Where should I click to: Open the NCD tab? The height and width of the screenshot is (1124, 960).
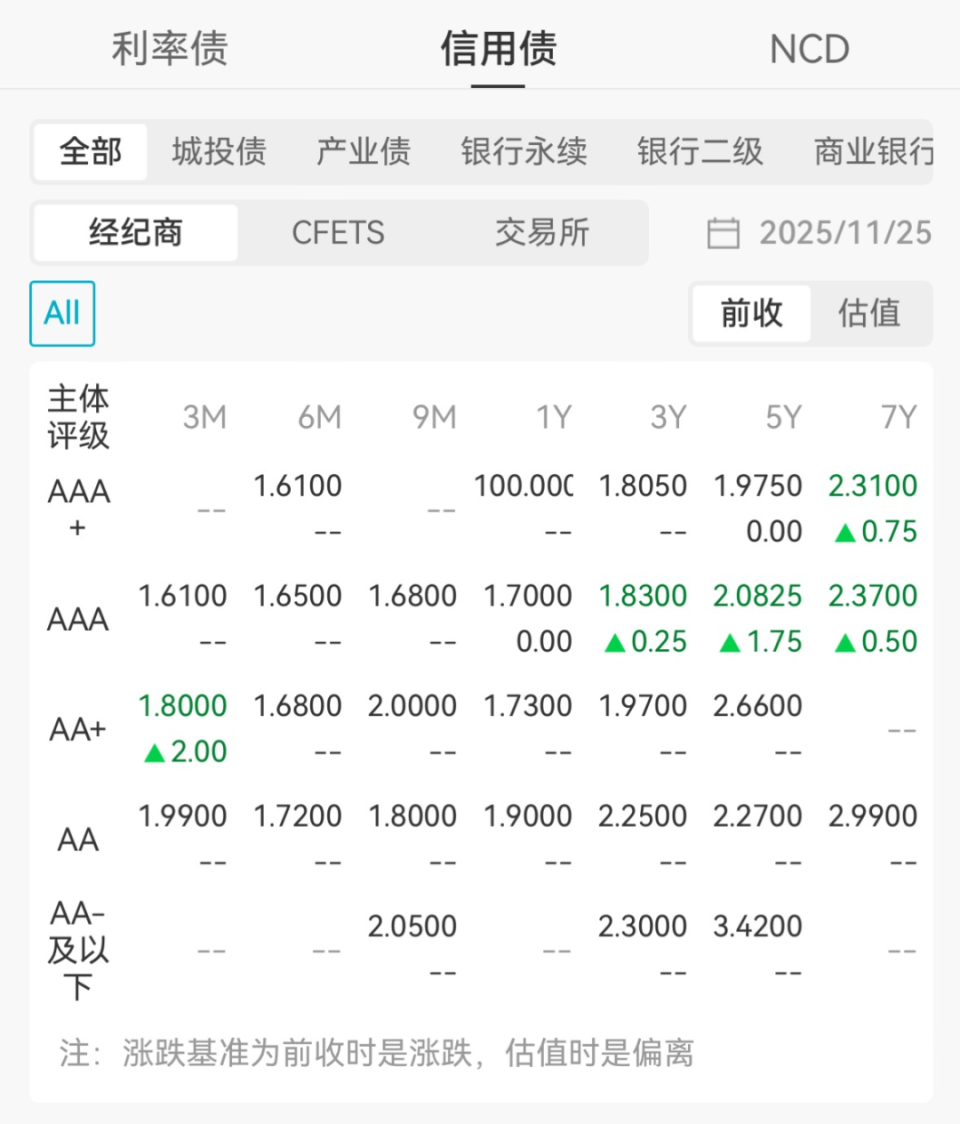pos(810,48)
